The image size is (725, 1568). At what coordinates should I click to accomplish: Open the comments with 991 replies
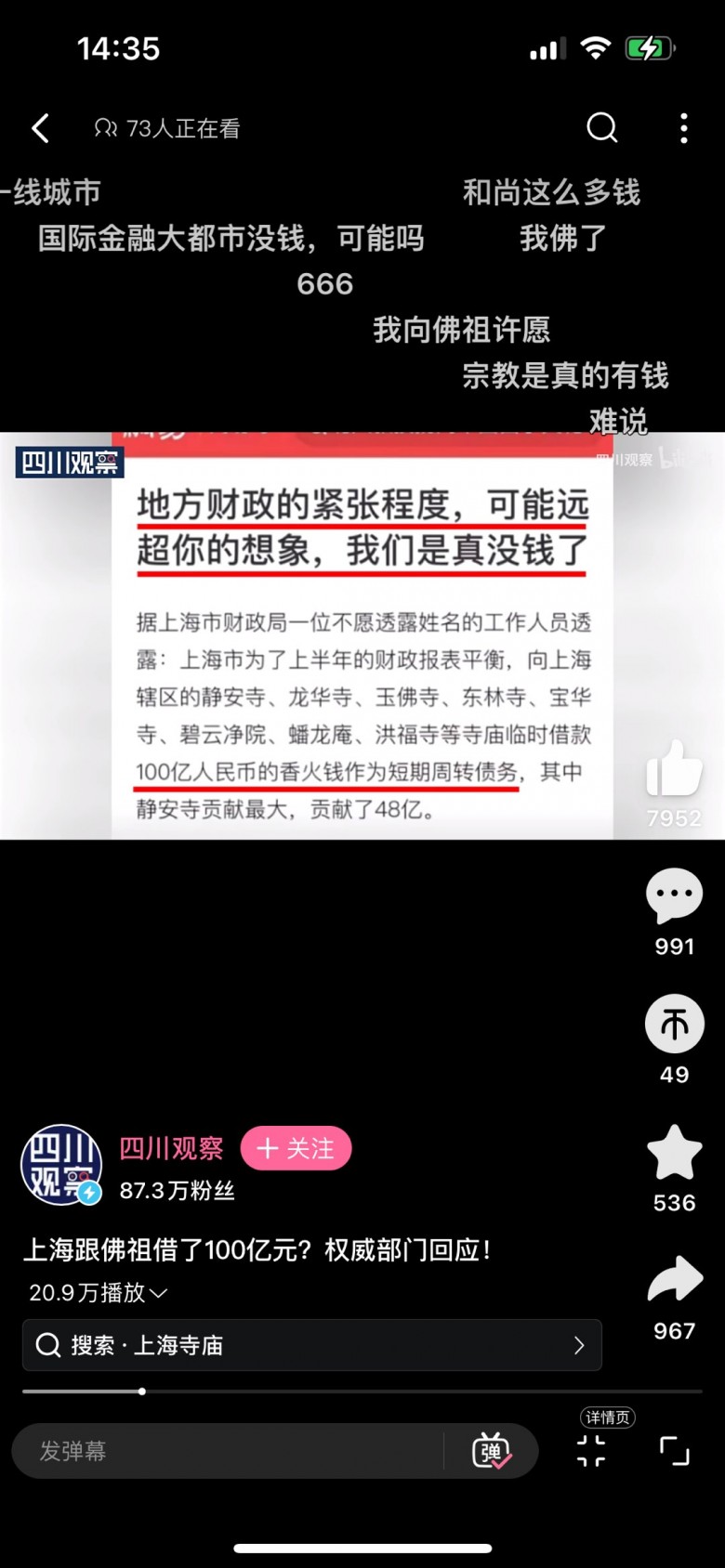point(674,895)
